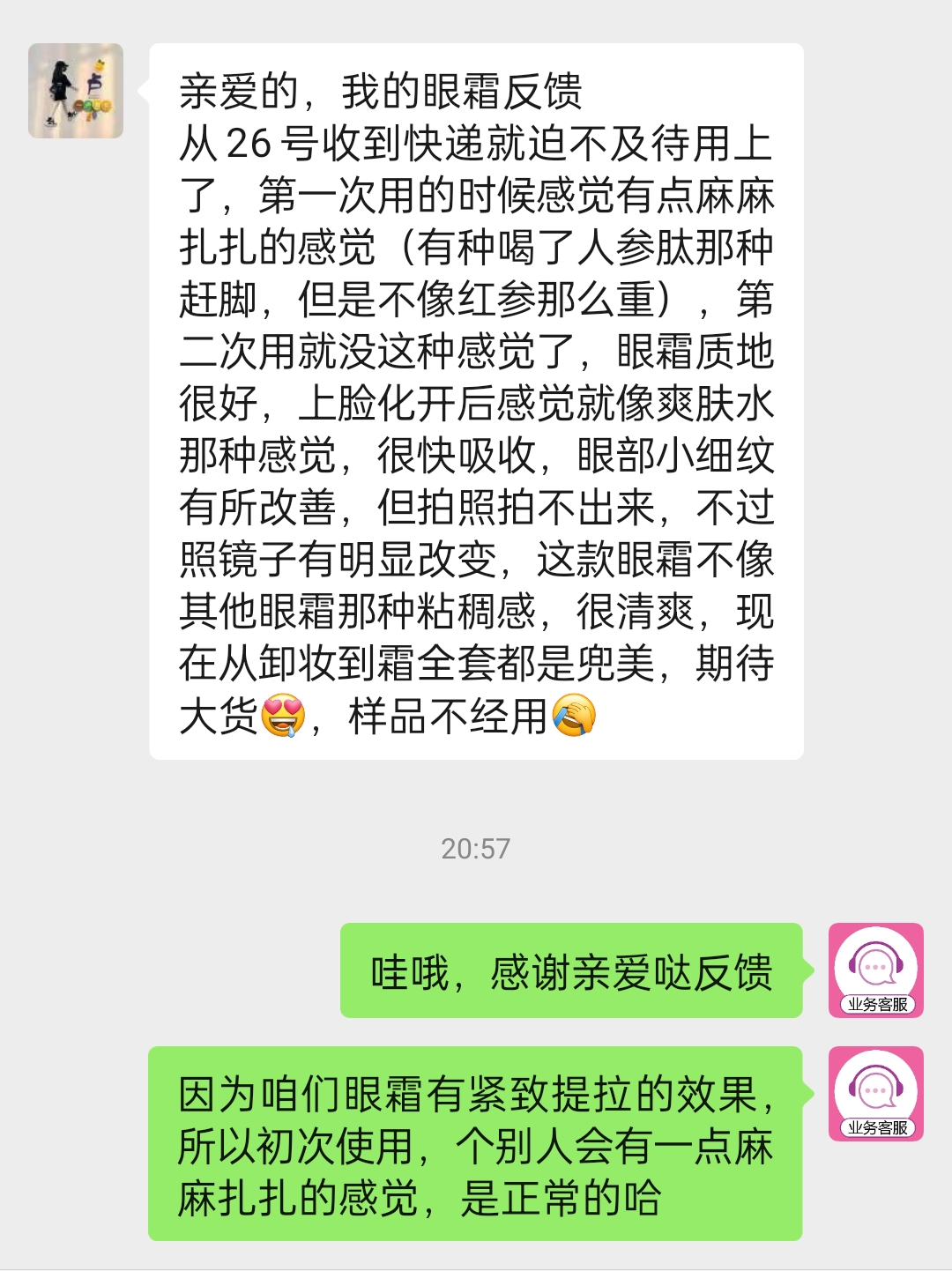Open the profile of the eye cream feedback sender

(76, 91)
